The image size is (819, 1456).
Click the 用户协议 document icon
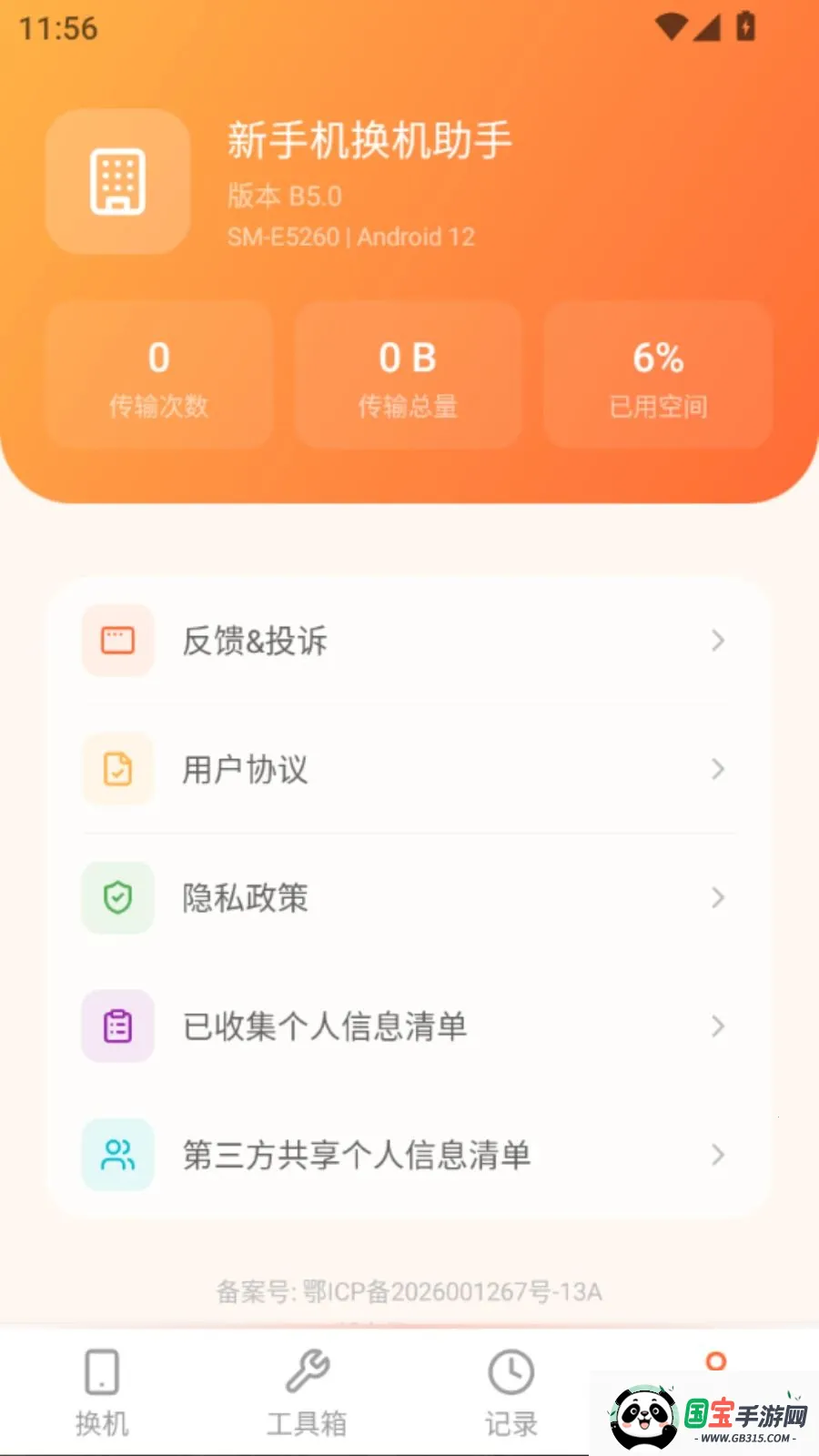tap(117, 769)
